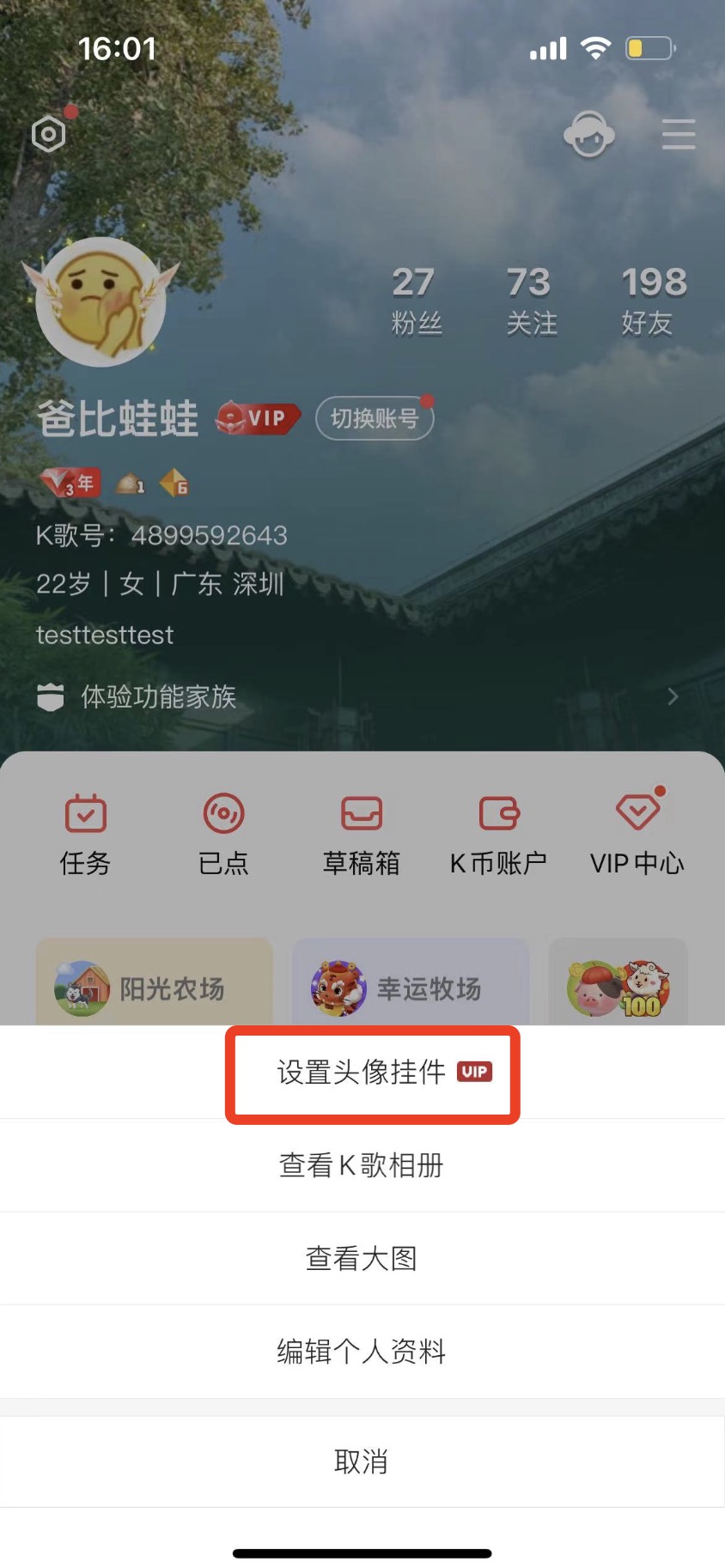Choose 查看K歌相册 from the sheet

pyautogui.click(x=362, y=1165)
